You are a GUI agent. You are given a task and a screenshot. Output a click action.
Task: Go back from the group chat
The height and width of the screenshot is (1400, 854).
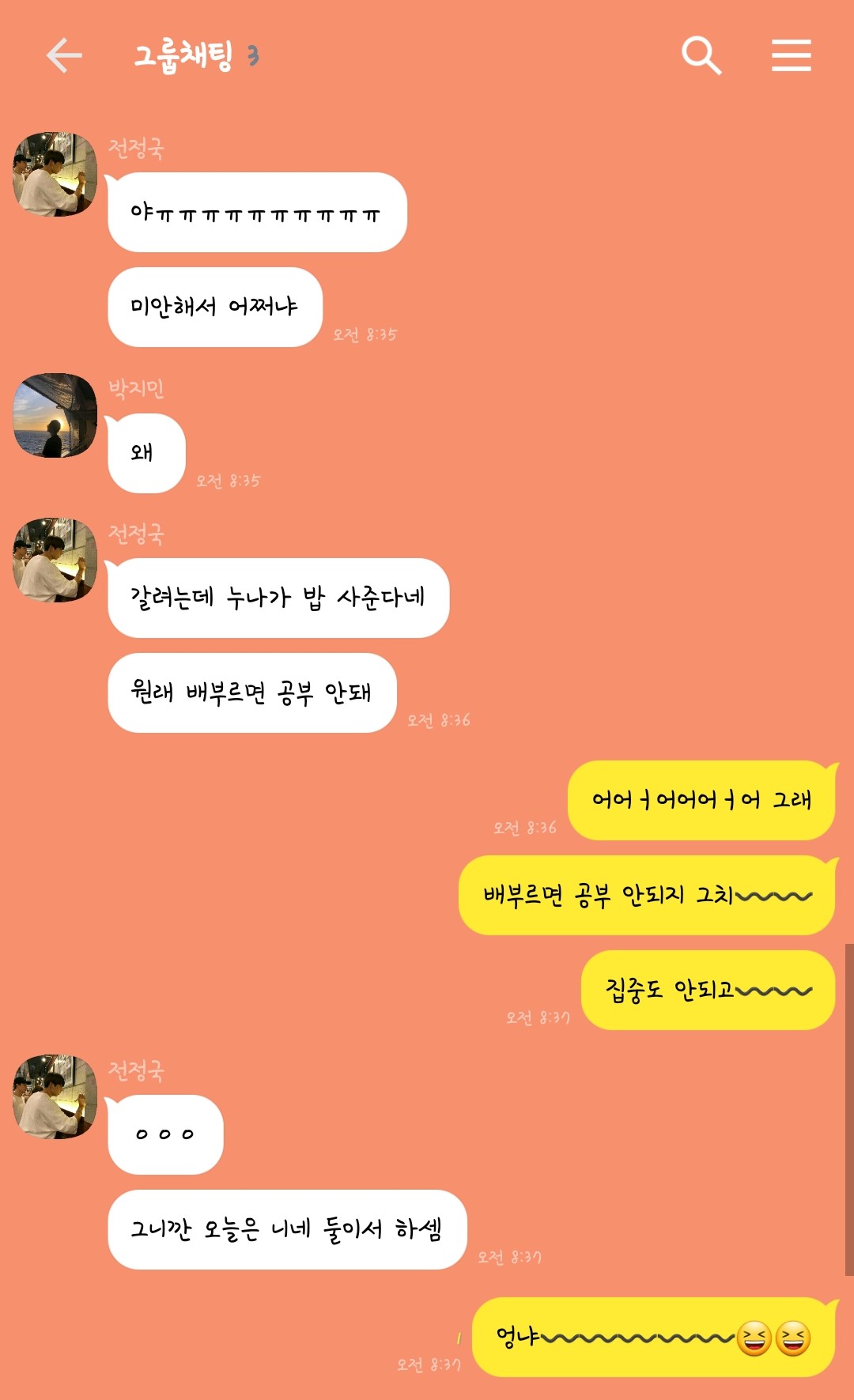click(x=64, y=55)
